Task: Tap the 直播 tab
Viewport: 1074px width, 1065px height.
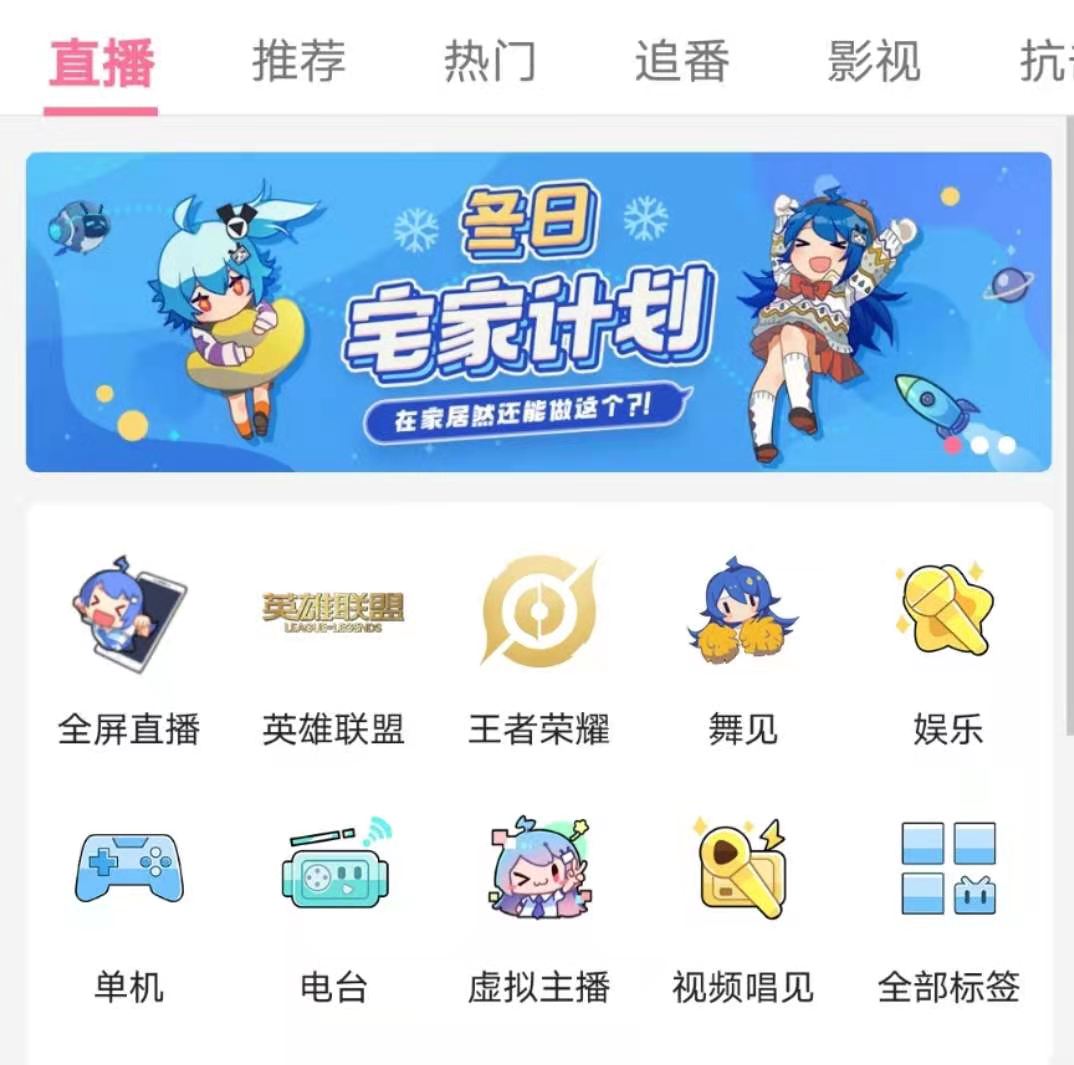Action: [101, 62]
